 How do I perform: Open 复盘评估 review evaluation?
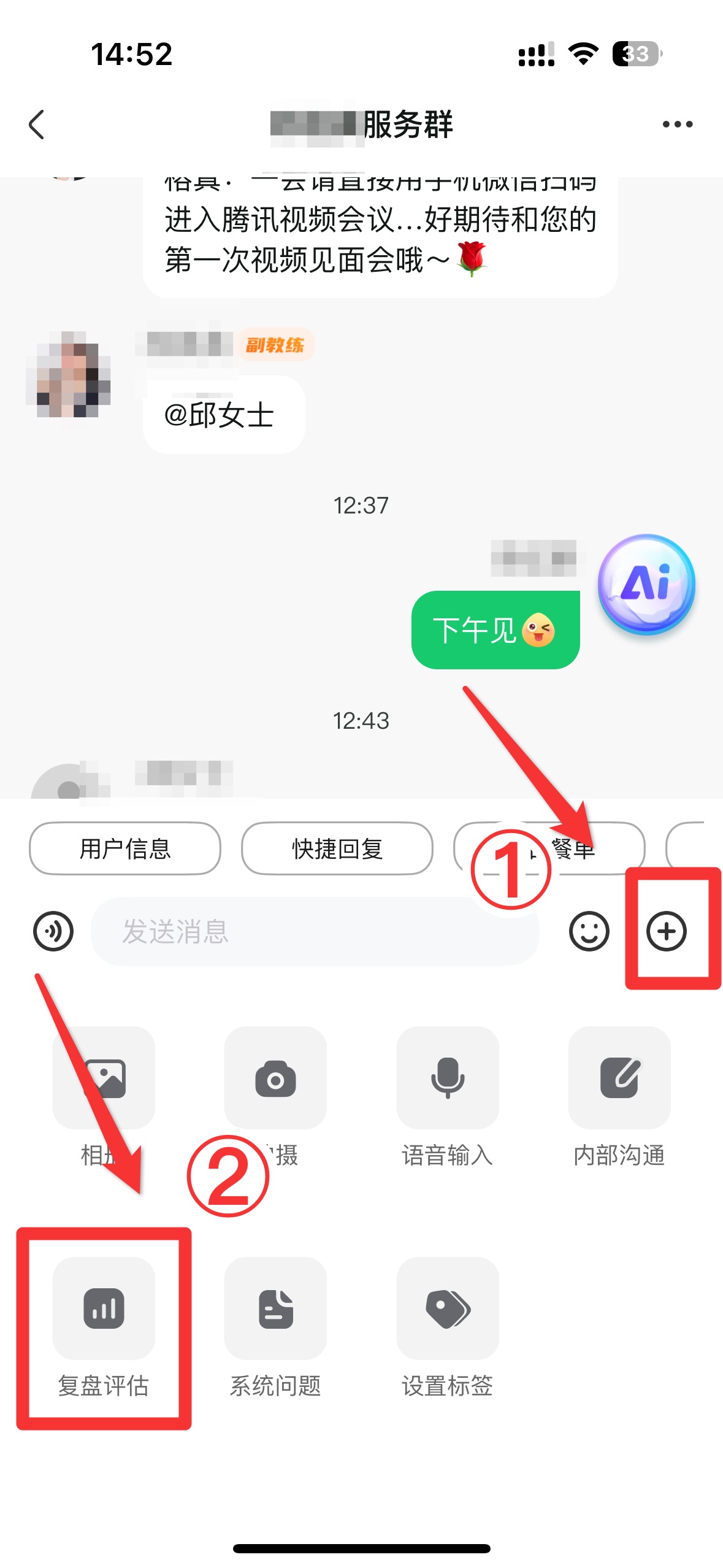(x=103, y=1309)
